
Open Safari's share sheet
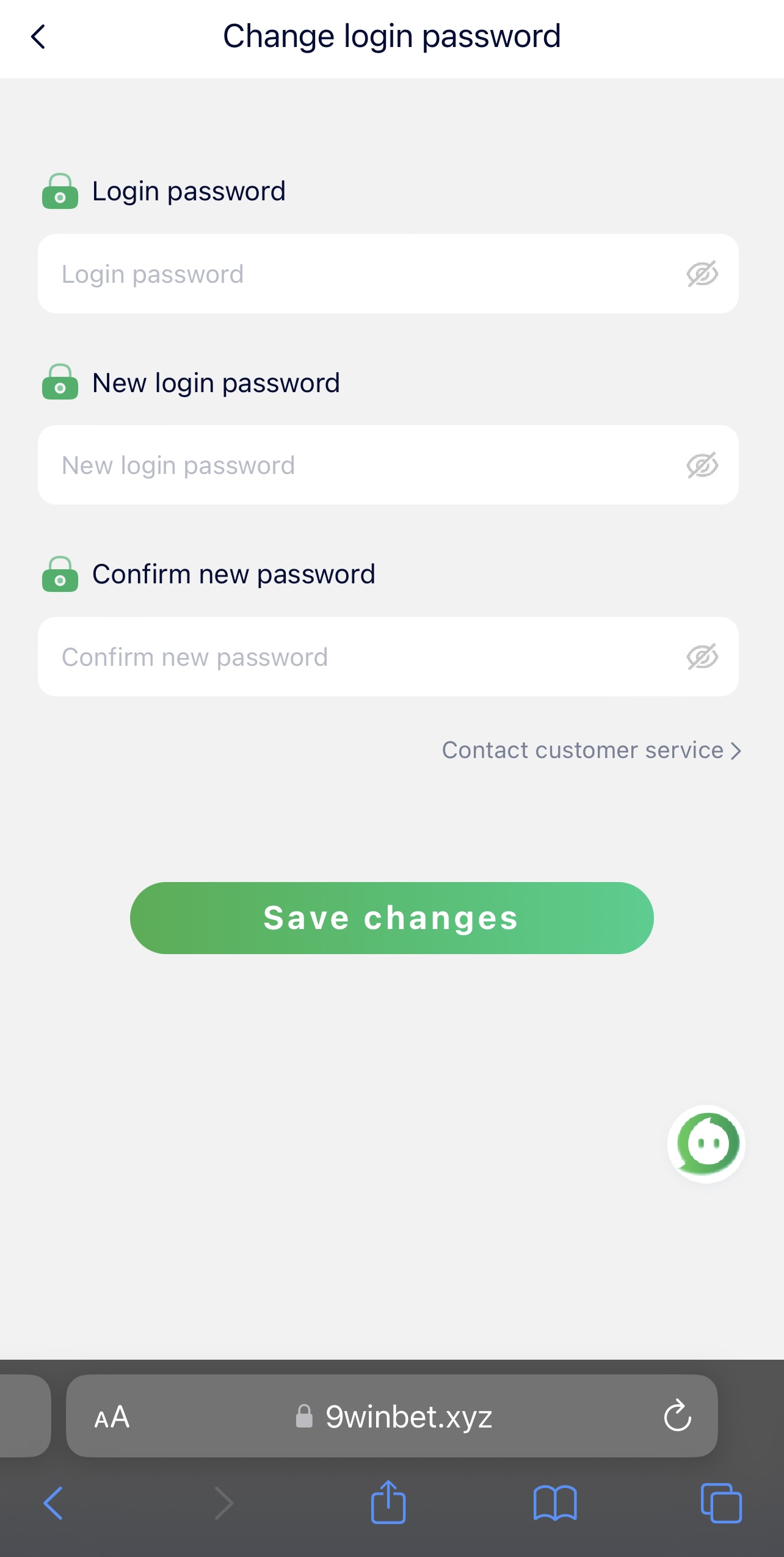(x=388, y=1502)
